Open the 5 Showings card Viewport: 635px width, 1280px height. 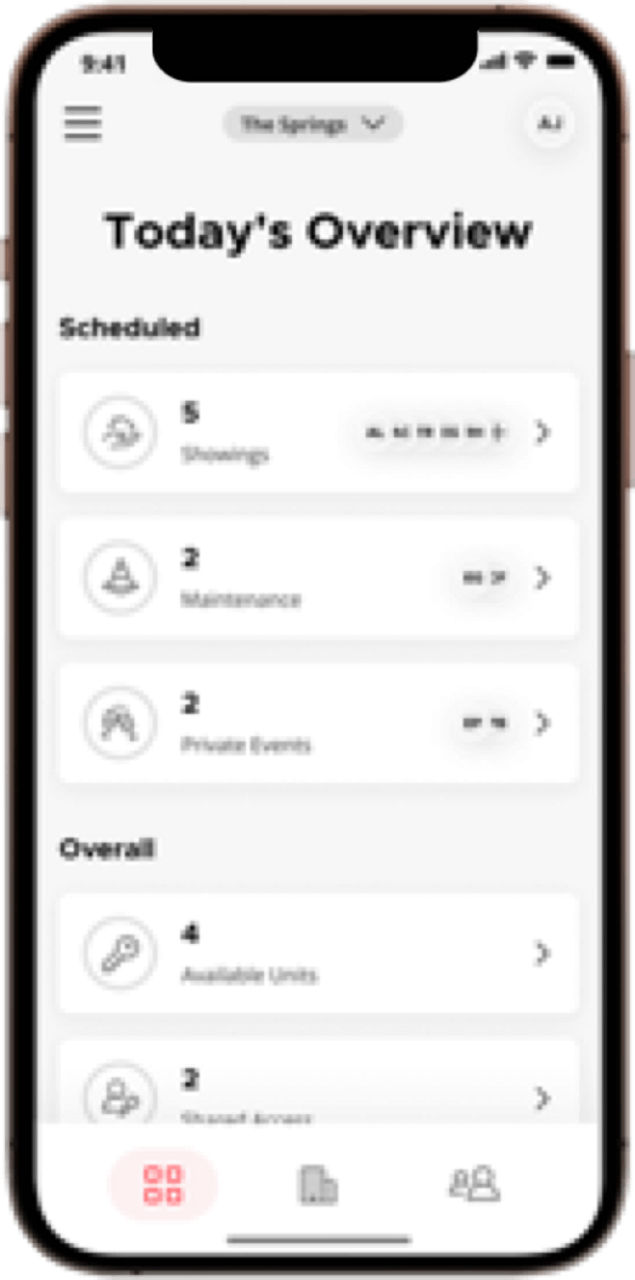point(318,433)
